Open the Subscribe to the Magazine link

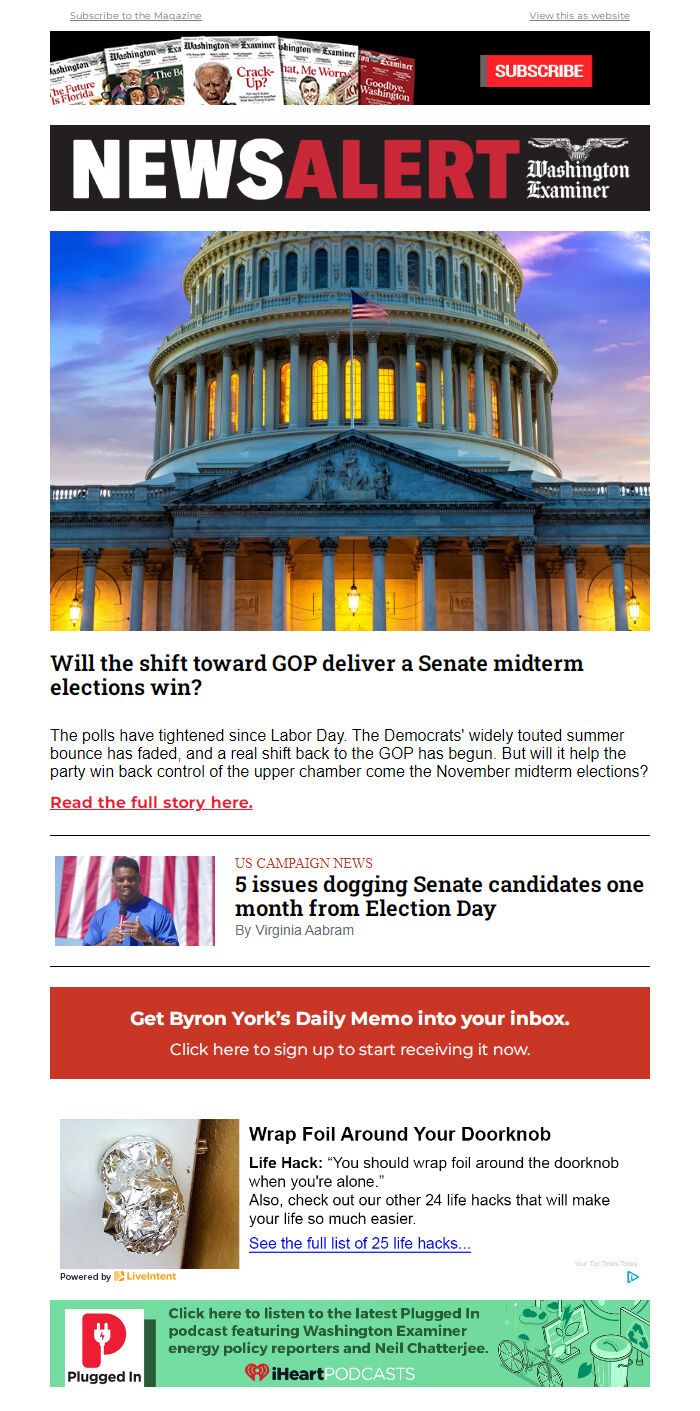pos(135,16)
